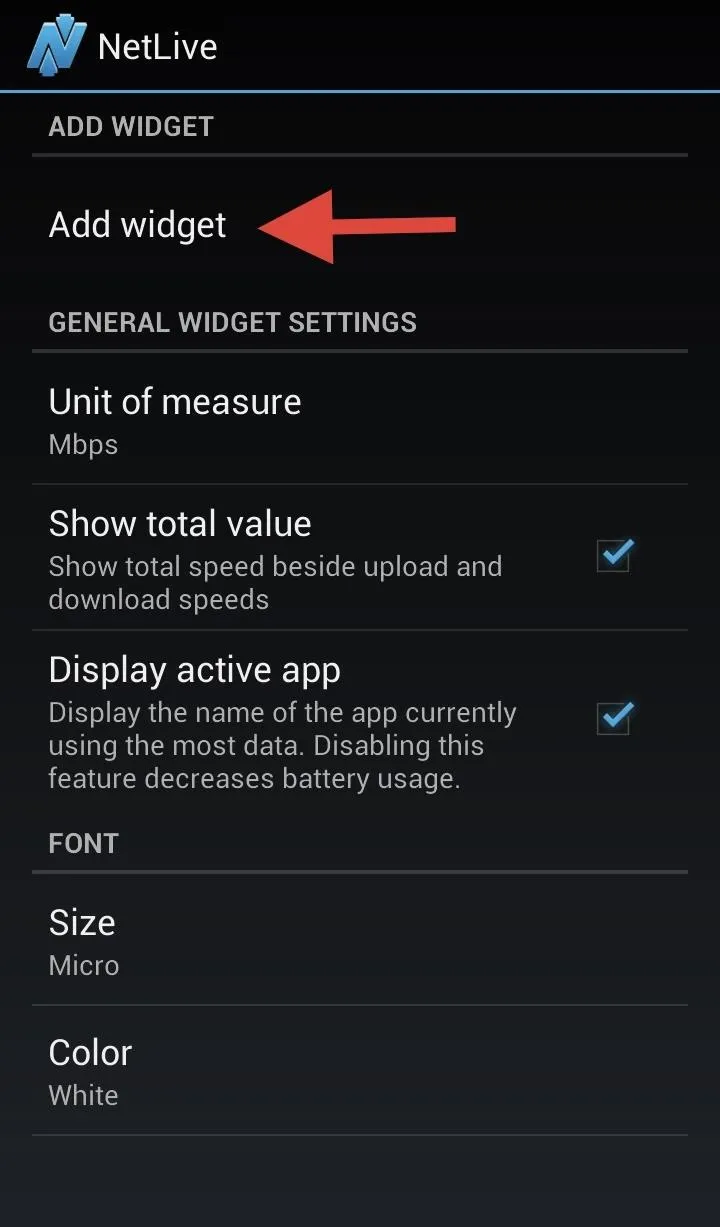This screenshot has width=720, height=1227.
Task: Disable the Display active app checkbox
Action: click(614, 717)
